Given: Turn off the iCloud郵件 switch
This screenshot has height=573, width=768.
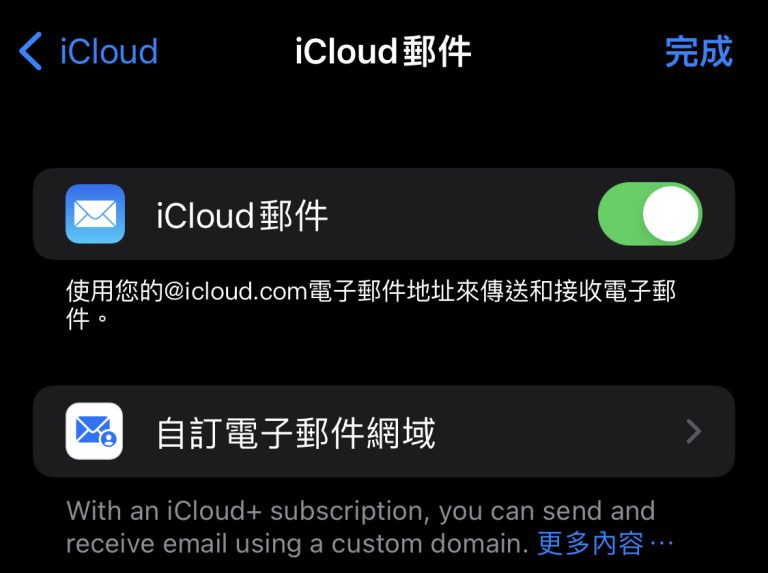Looking at the screenshot, I should click(x=649, y=214).
